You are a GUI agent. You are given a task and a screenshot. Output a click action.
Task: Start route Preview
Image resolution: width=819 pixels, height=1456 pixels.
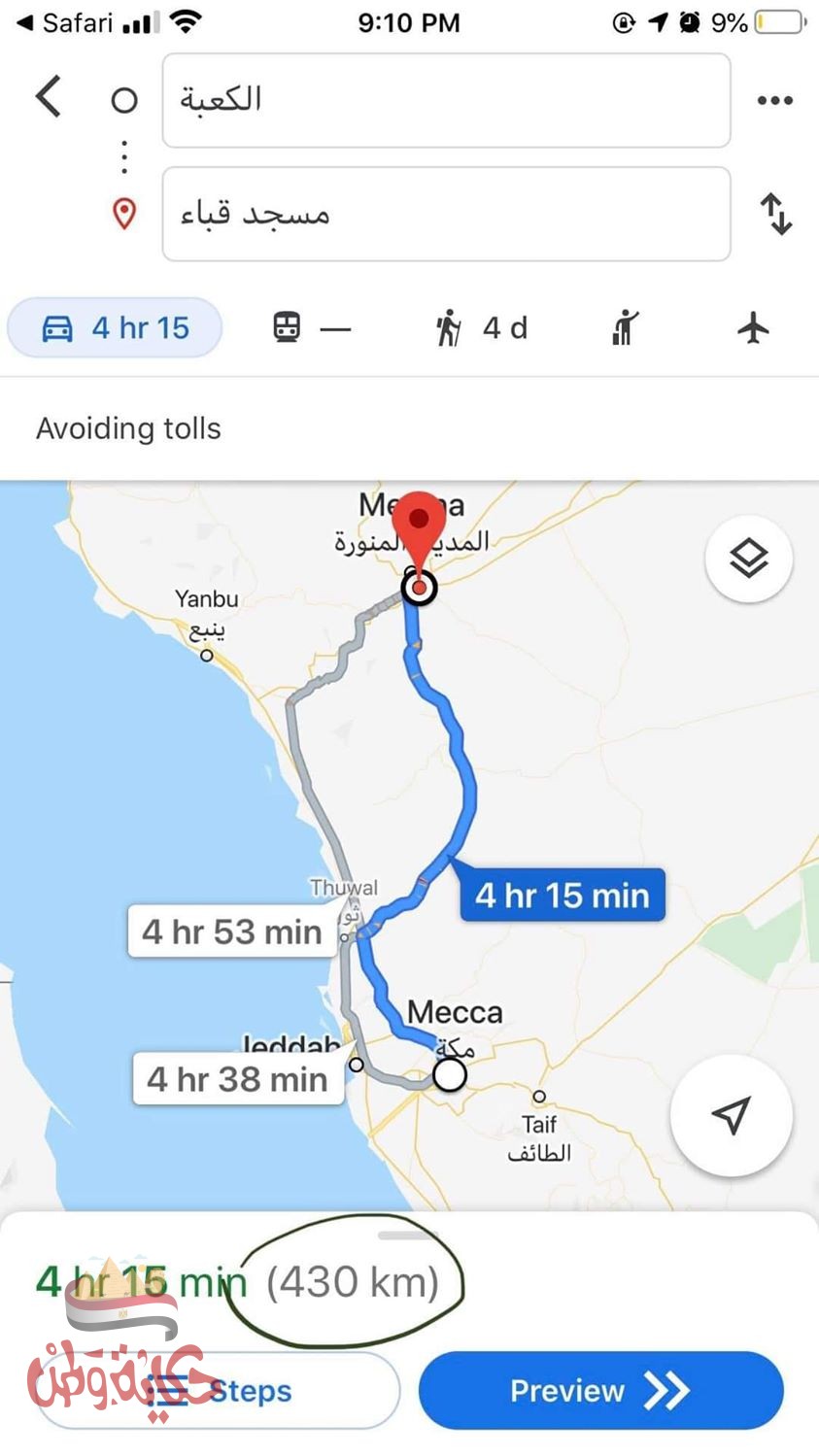[600, 1391]
